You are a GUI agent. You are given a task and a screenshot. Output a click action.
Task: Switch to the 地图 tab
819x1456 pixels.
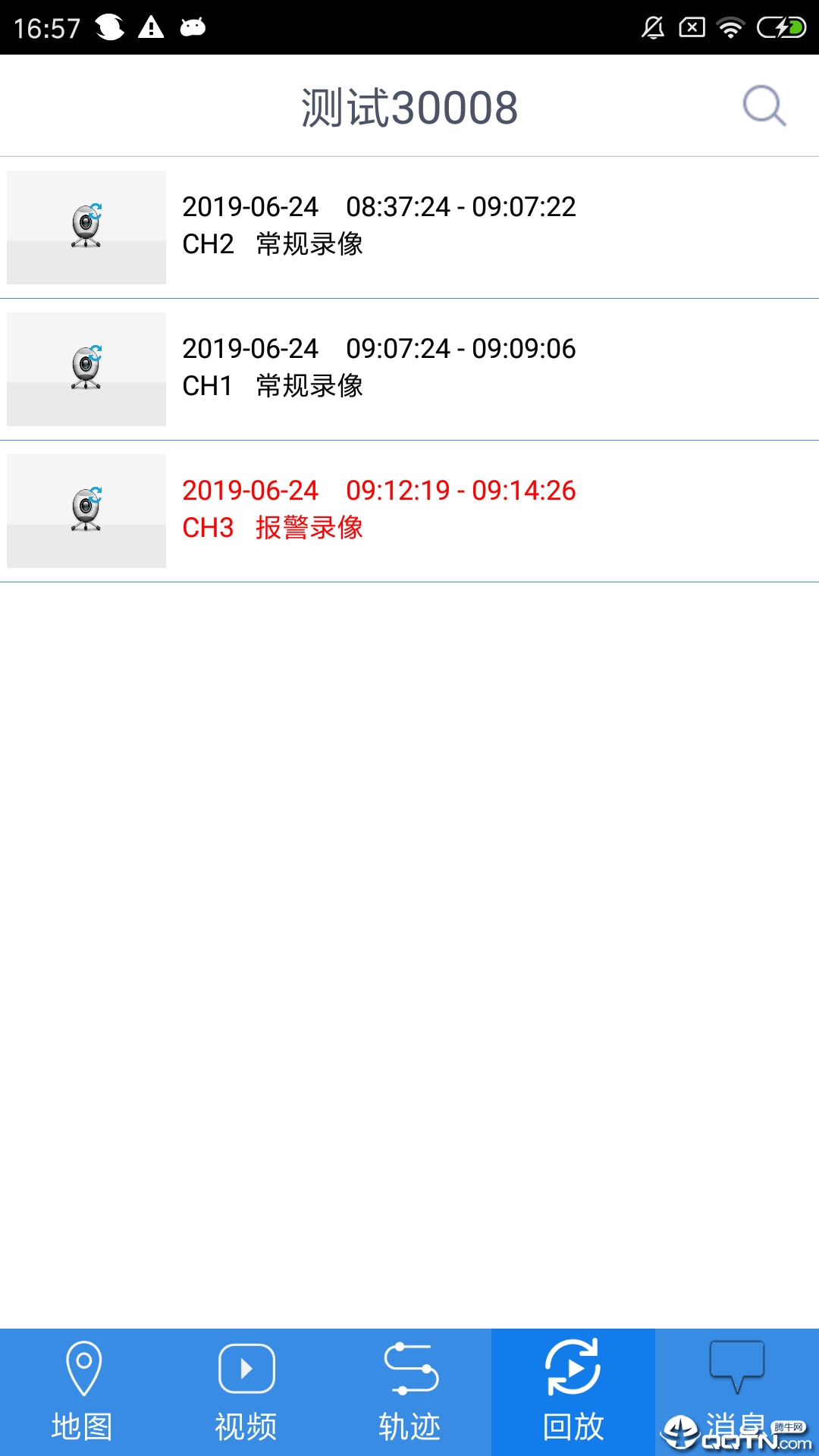(82, 1392)
